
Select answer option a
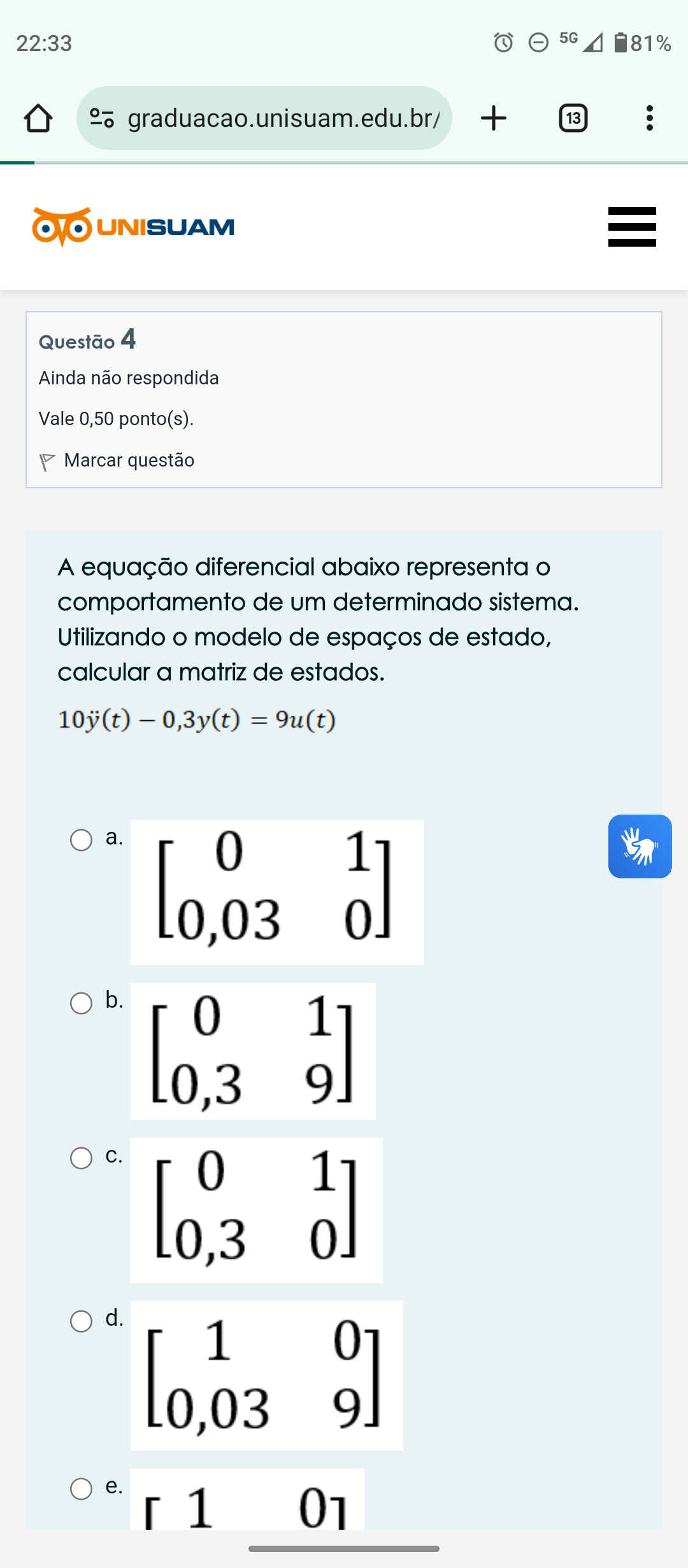[82, 840]
